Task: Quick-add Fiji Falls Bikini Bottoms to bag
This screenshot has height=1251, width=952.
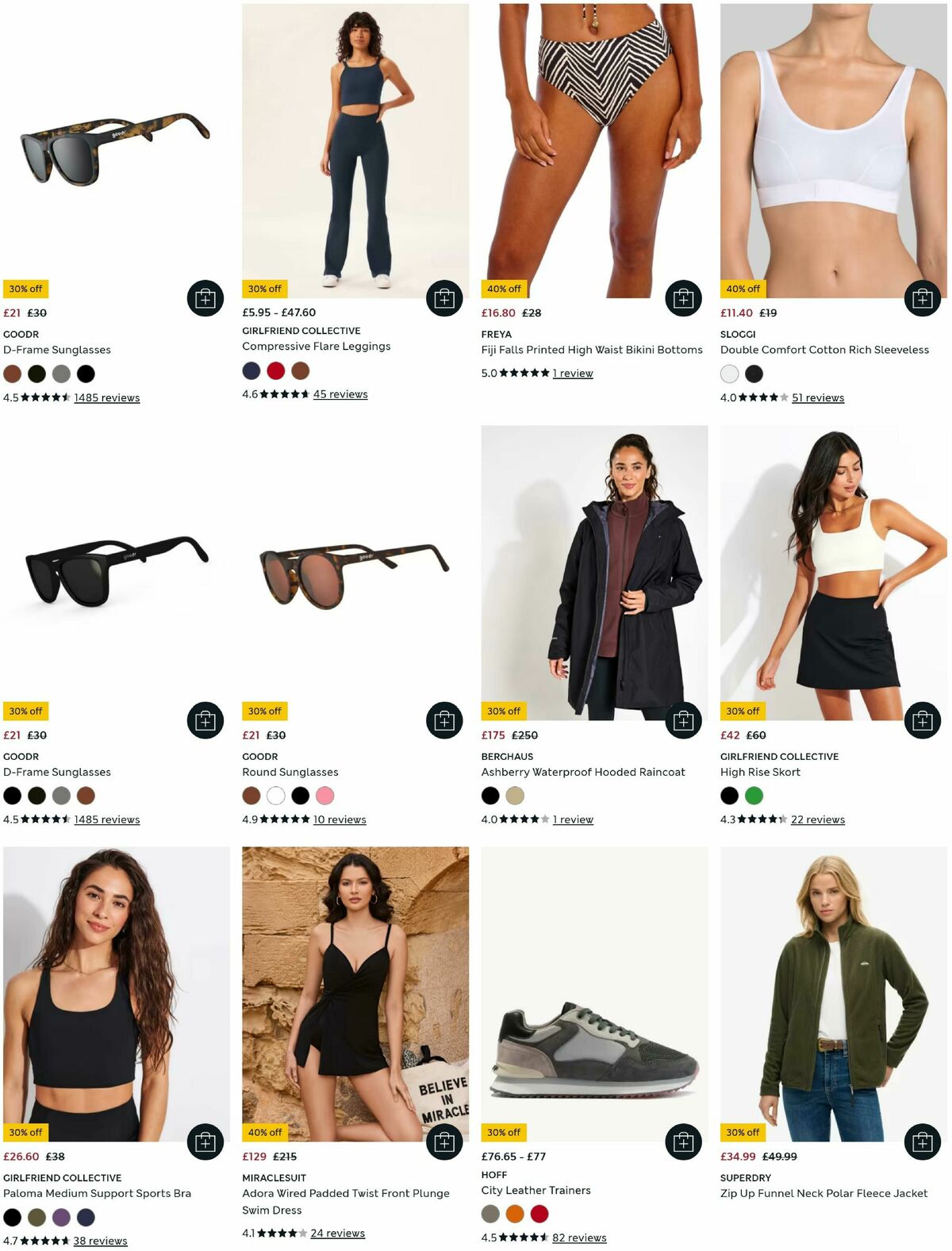Action: (x=683, y=298)
